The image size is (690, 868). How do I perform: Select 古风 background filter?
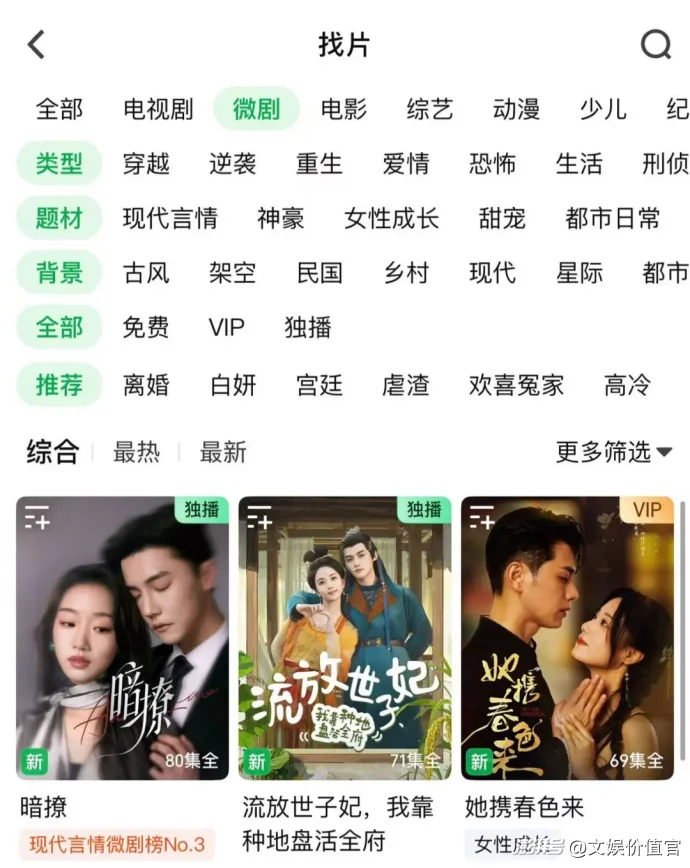coord(146,272)
